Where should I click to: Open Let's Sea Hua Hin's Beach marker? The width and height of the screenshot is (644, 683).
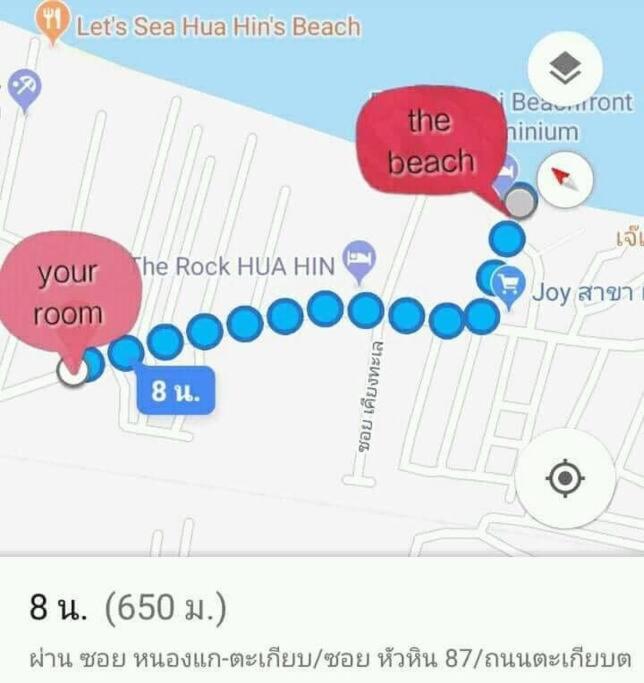(52, 22)
